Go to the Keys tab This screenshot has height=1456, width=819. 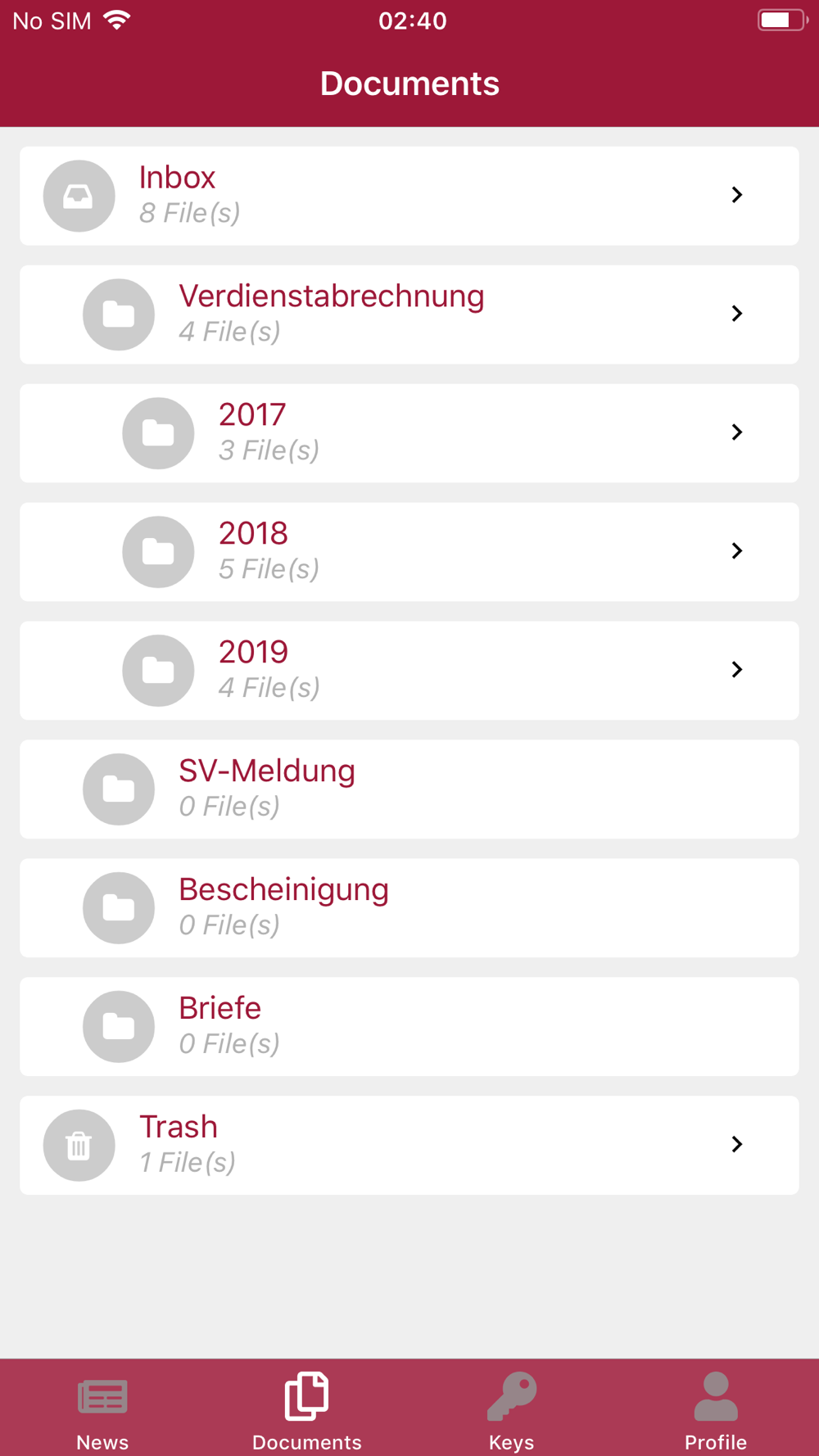(x=512, y=1409)
